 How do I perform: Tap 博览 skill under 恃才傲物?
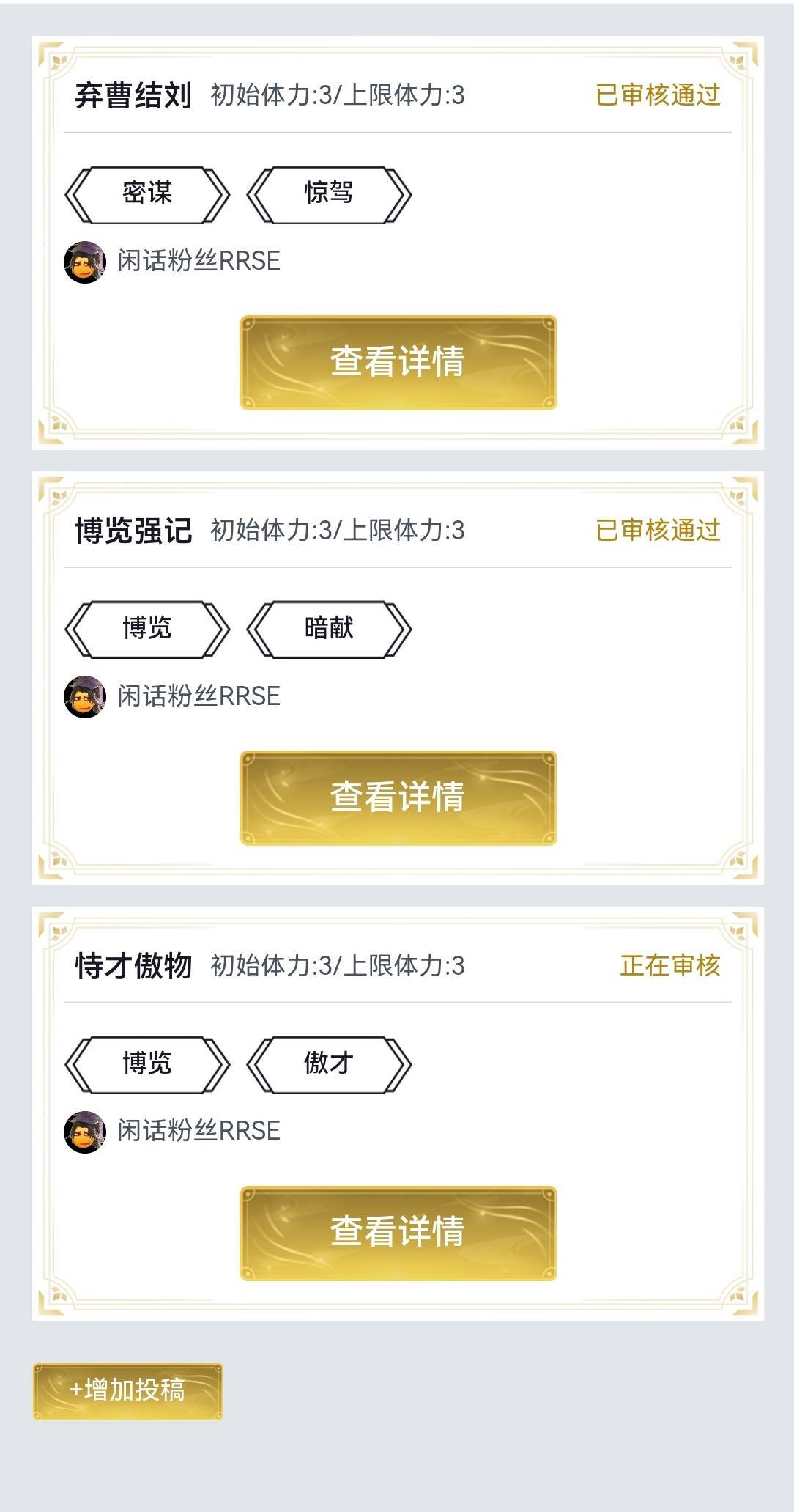coord(147,1064)
